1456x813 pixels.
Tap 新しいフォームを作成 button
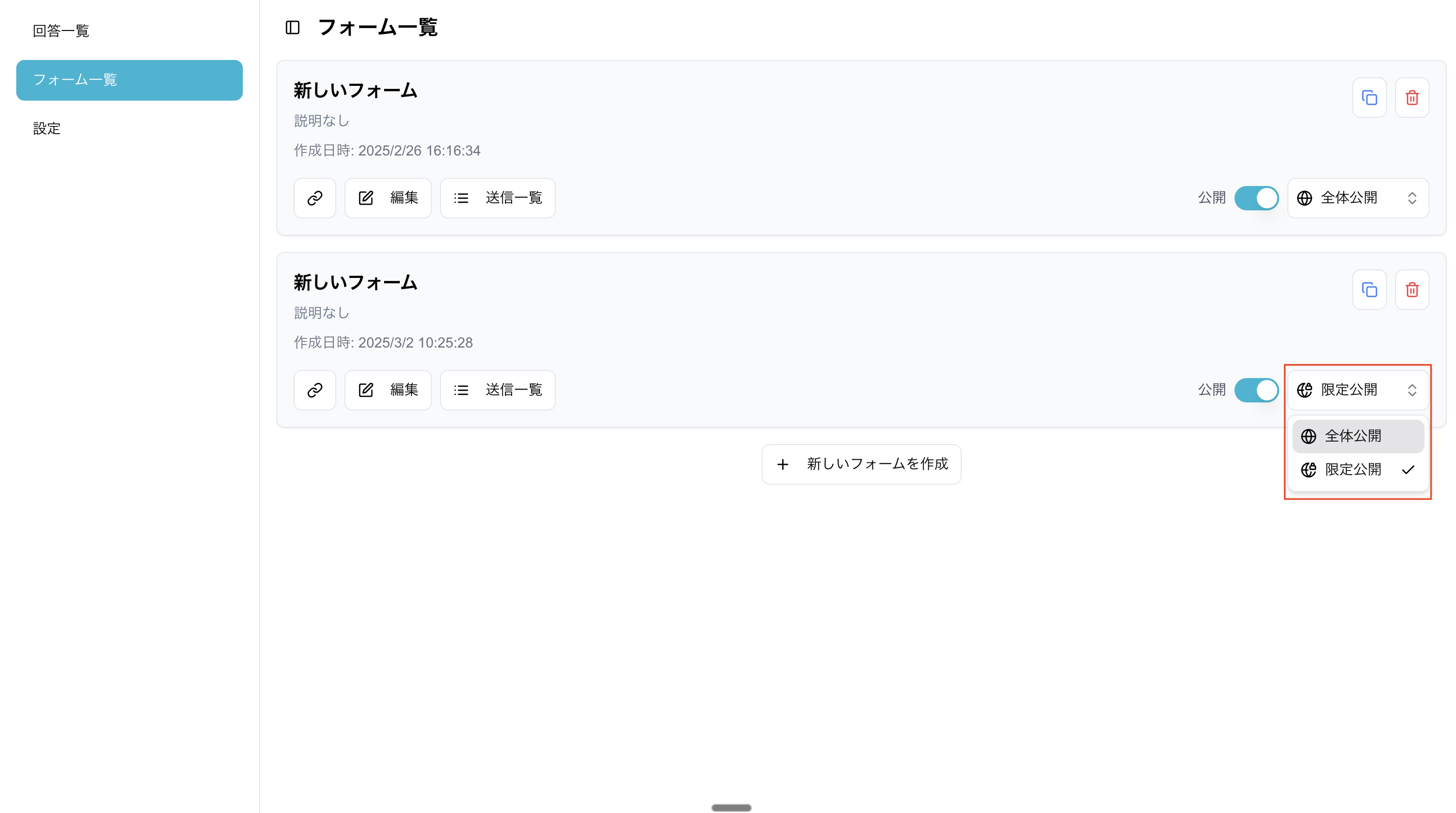pyautogui.click(x=861, y=464)
